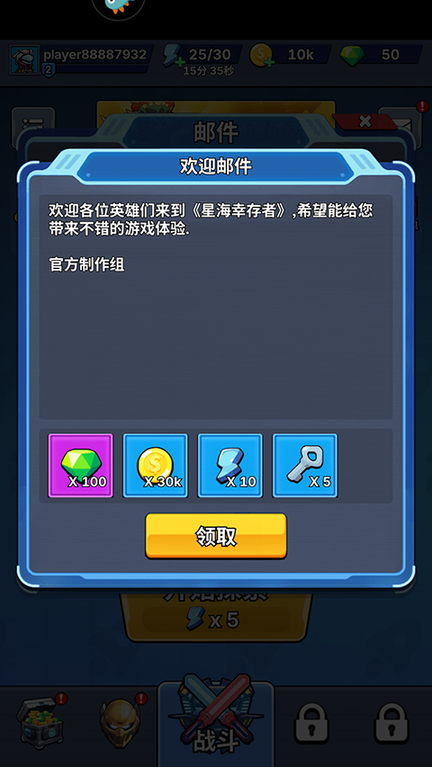This screenshot has height=767, width=432.
Task: Open the player88887932 profile avatar
Action: coord(24,60)
